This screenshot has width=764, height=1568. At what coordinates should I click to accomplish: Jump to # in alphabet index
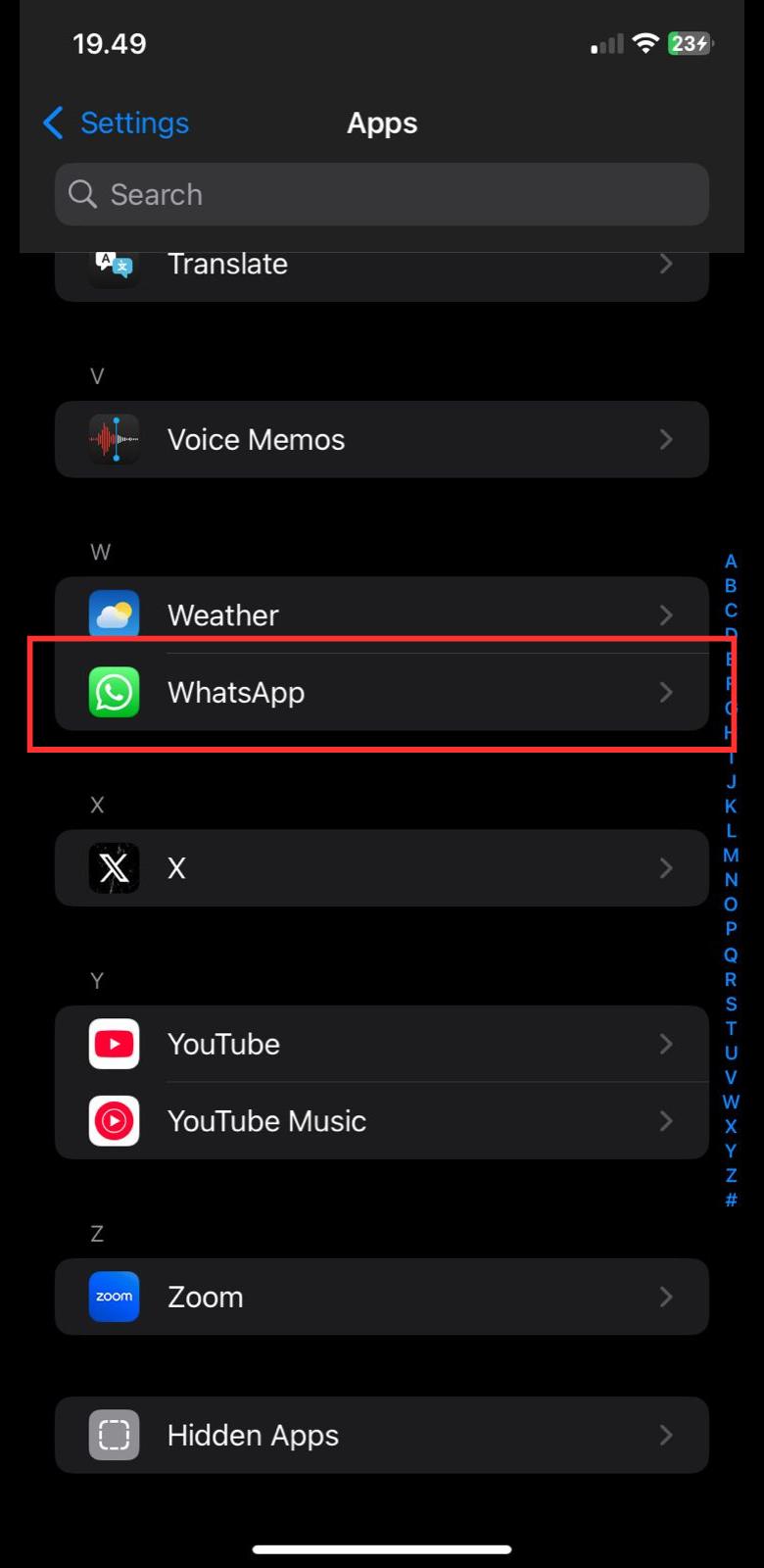pos(731,1200)
